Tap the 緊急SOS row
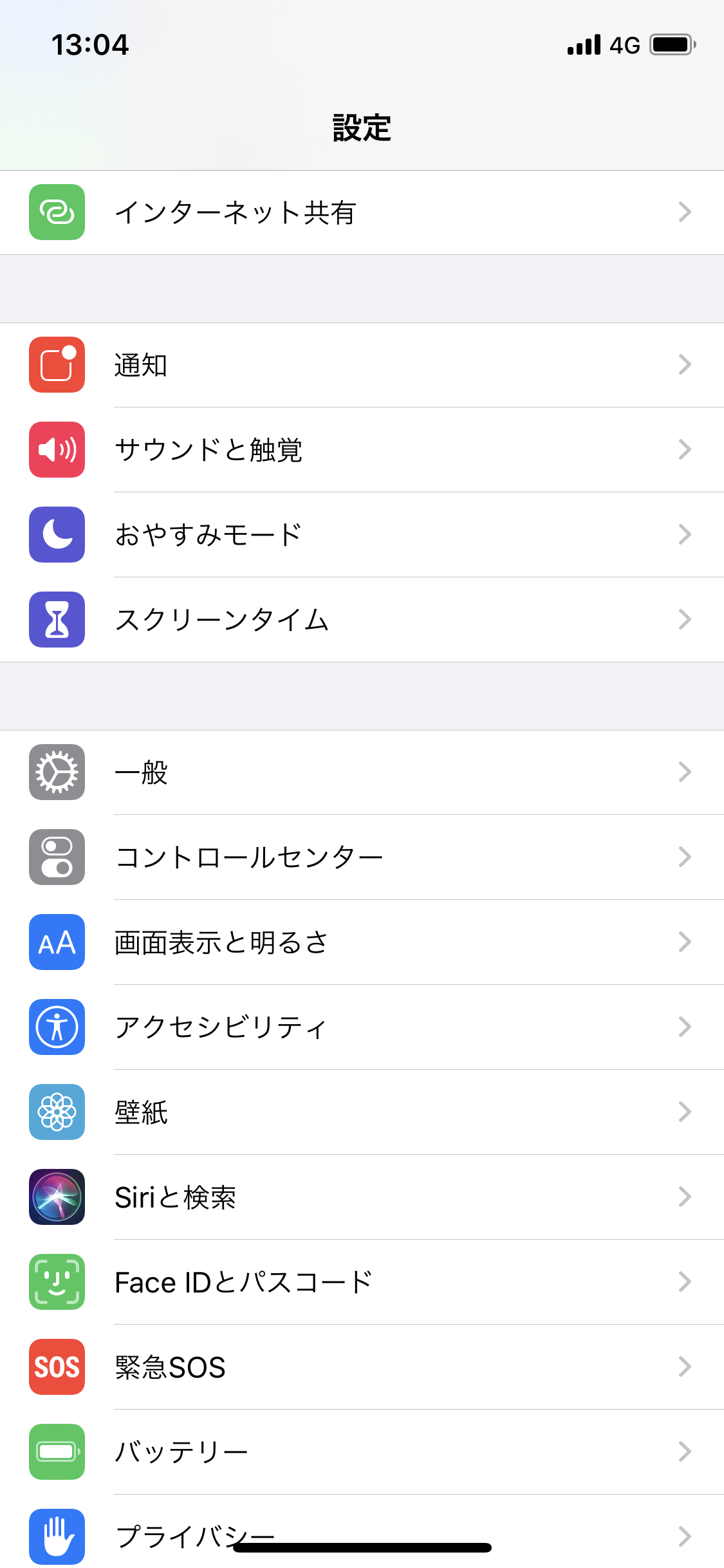Image resolution: width=724 pixels, height=1568 pixels. pyautogui.click(x=362, y=1367)
